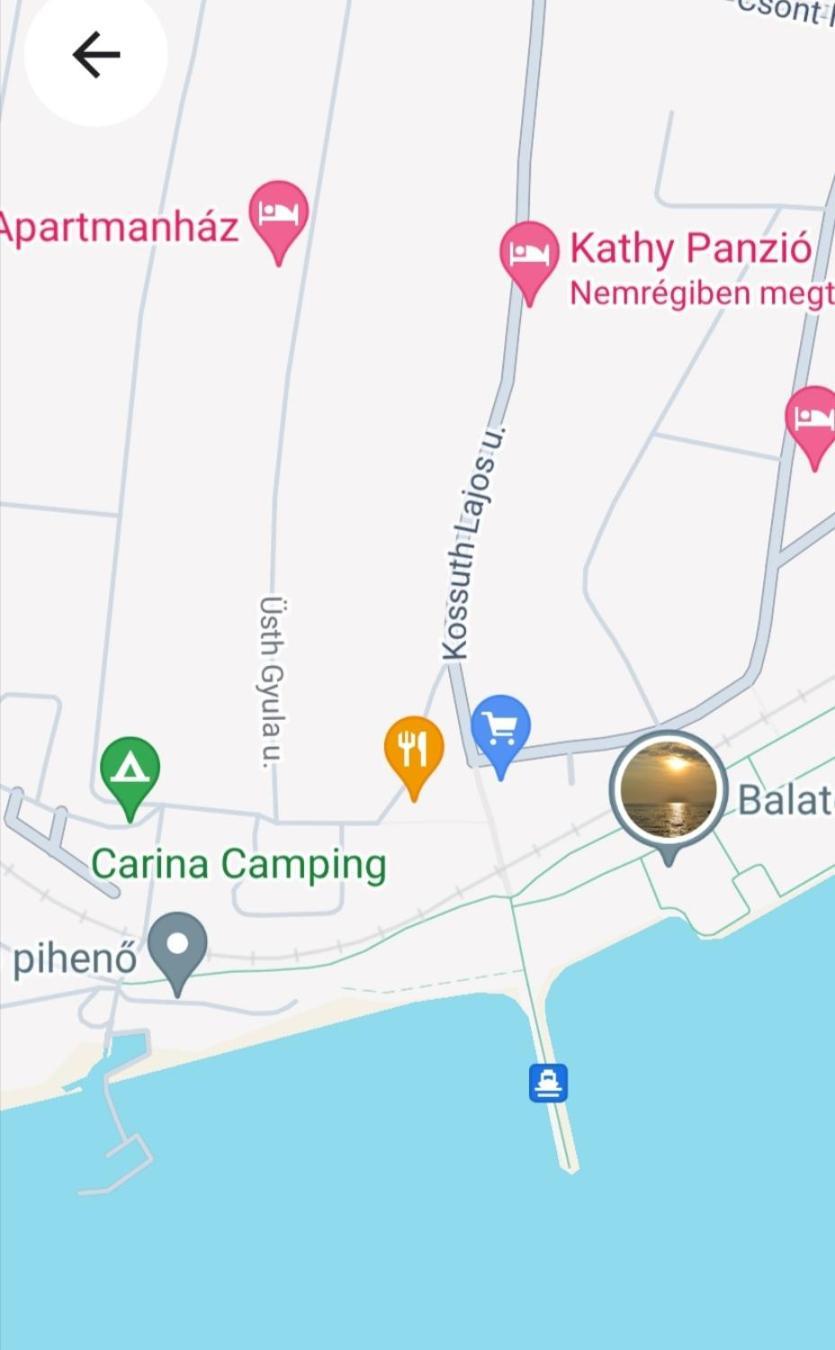Open the Carina Camping tent marker

pos(130,770)
